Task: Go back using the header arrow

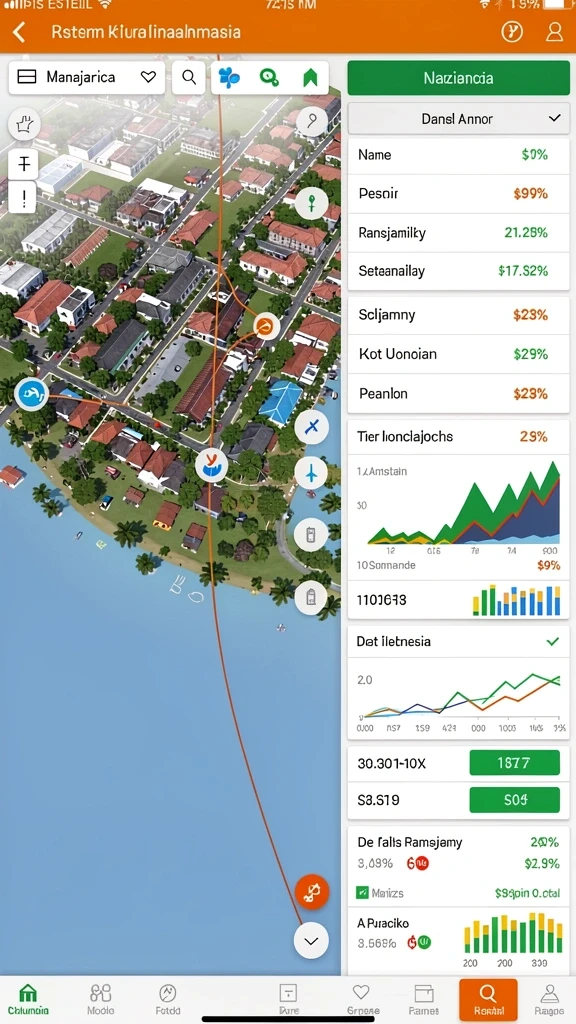Action: (x=19, y=32)
